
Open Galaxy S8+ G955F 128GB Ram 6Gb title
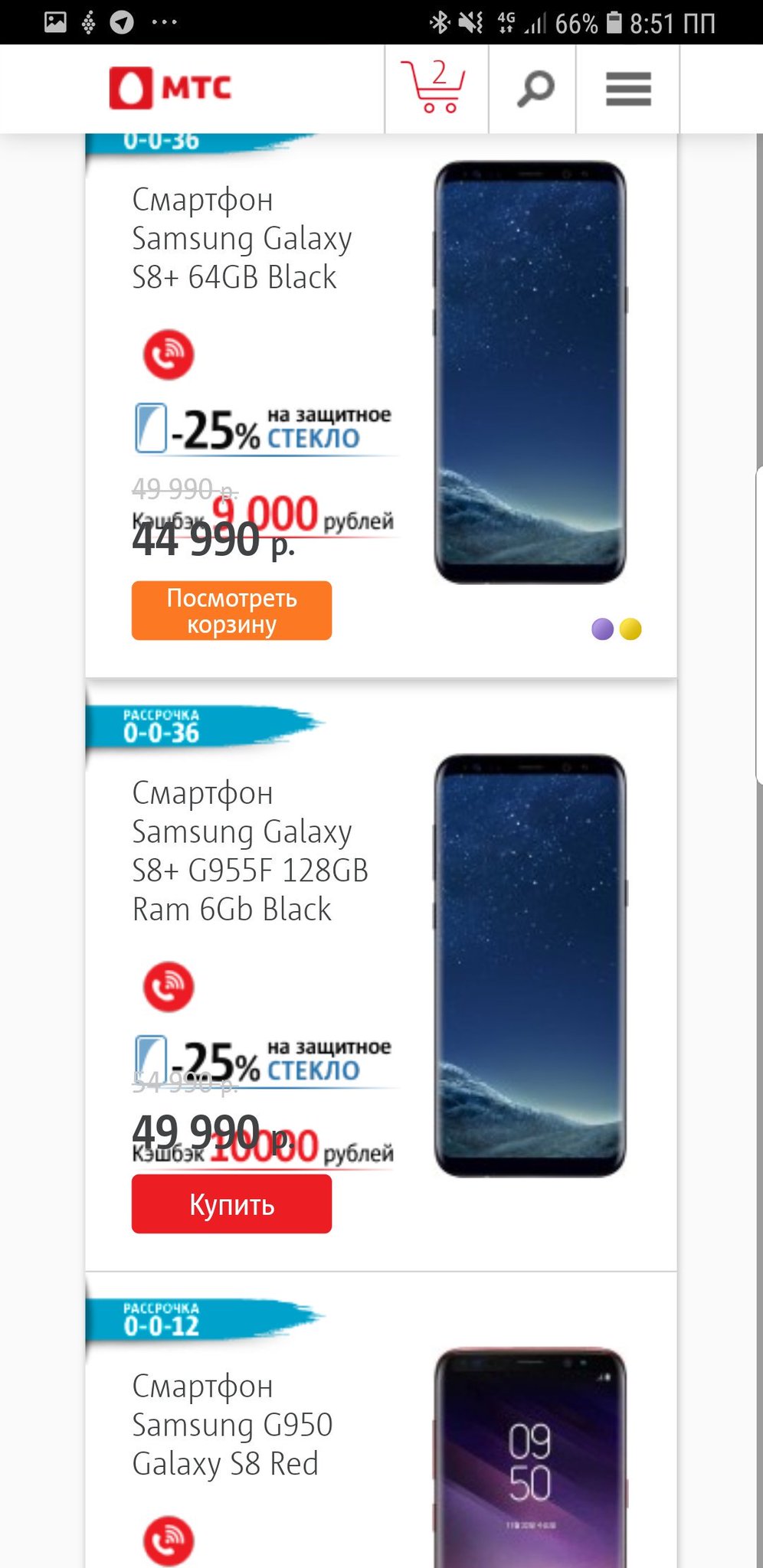click(250, 851)
